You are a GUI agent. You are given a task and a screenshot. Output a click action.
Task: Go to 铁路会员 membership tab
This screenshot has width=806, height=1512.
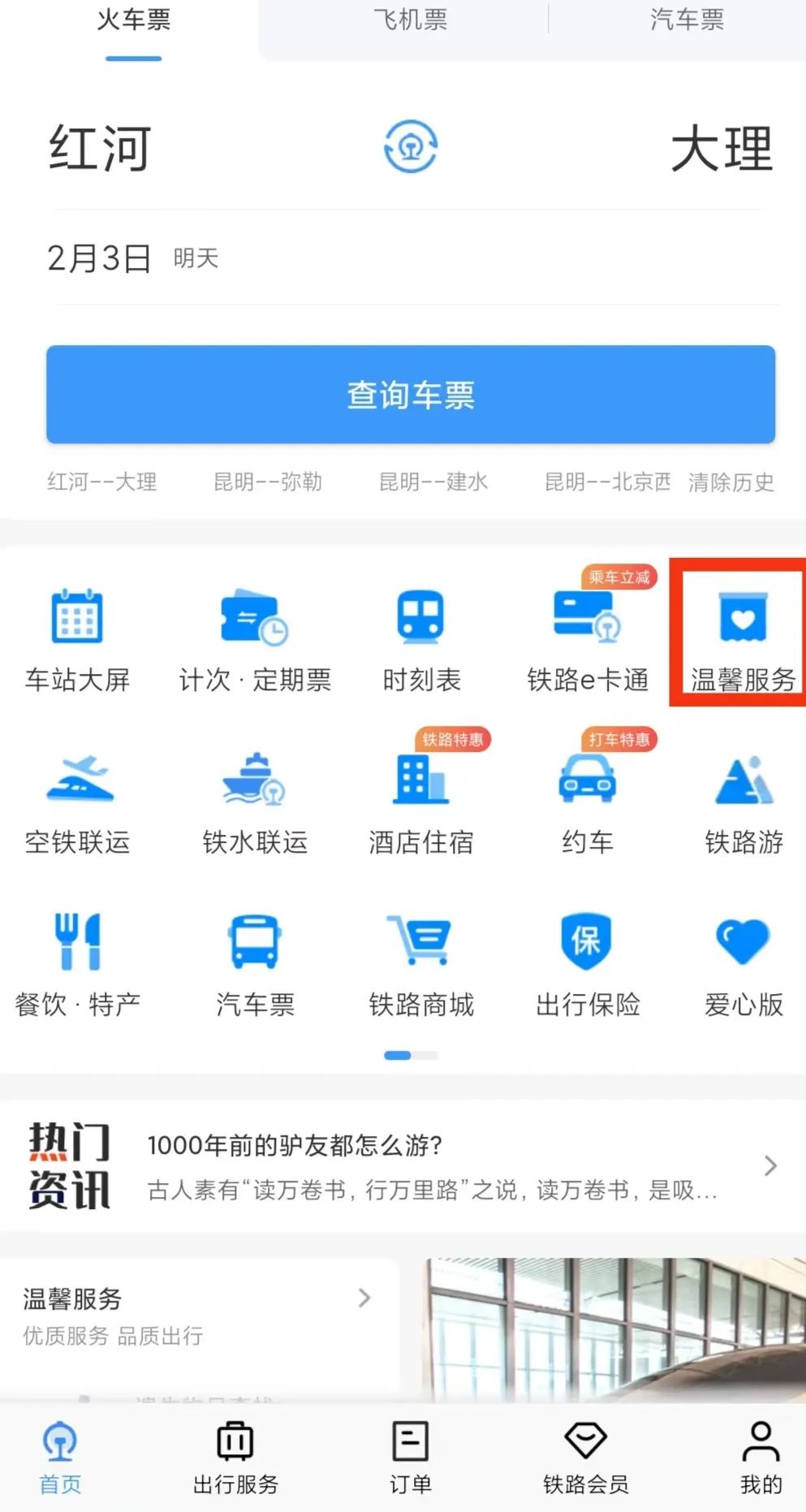tap(586, 1458)
